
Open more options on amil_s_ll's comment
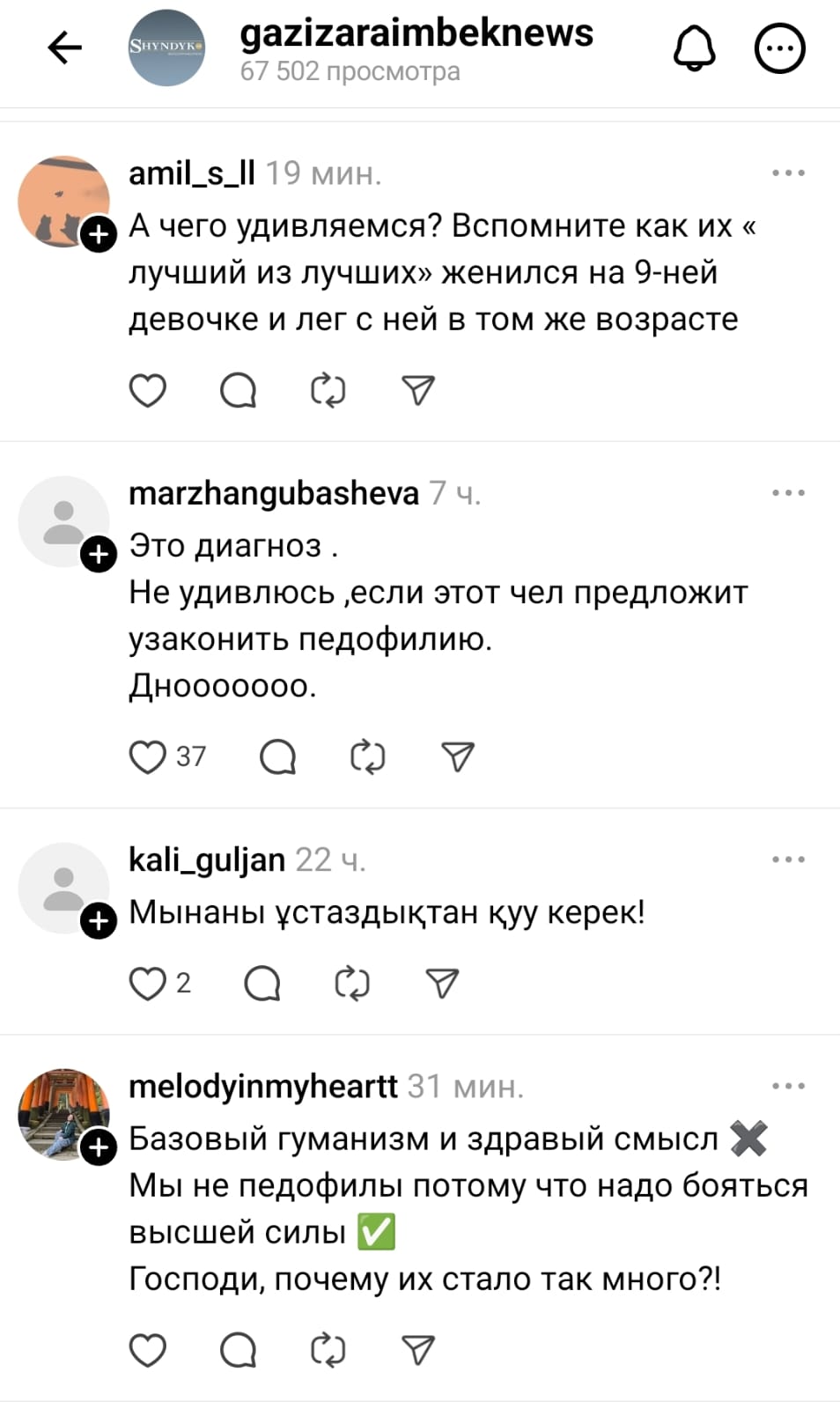[788, 173]
